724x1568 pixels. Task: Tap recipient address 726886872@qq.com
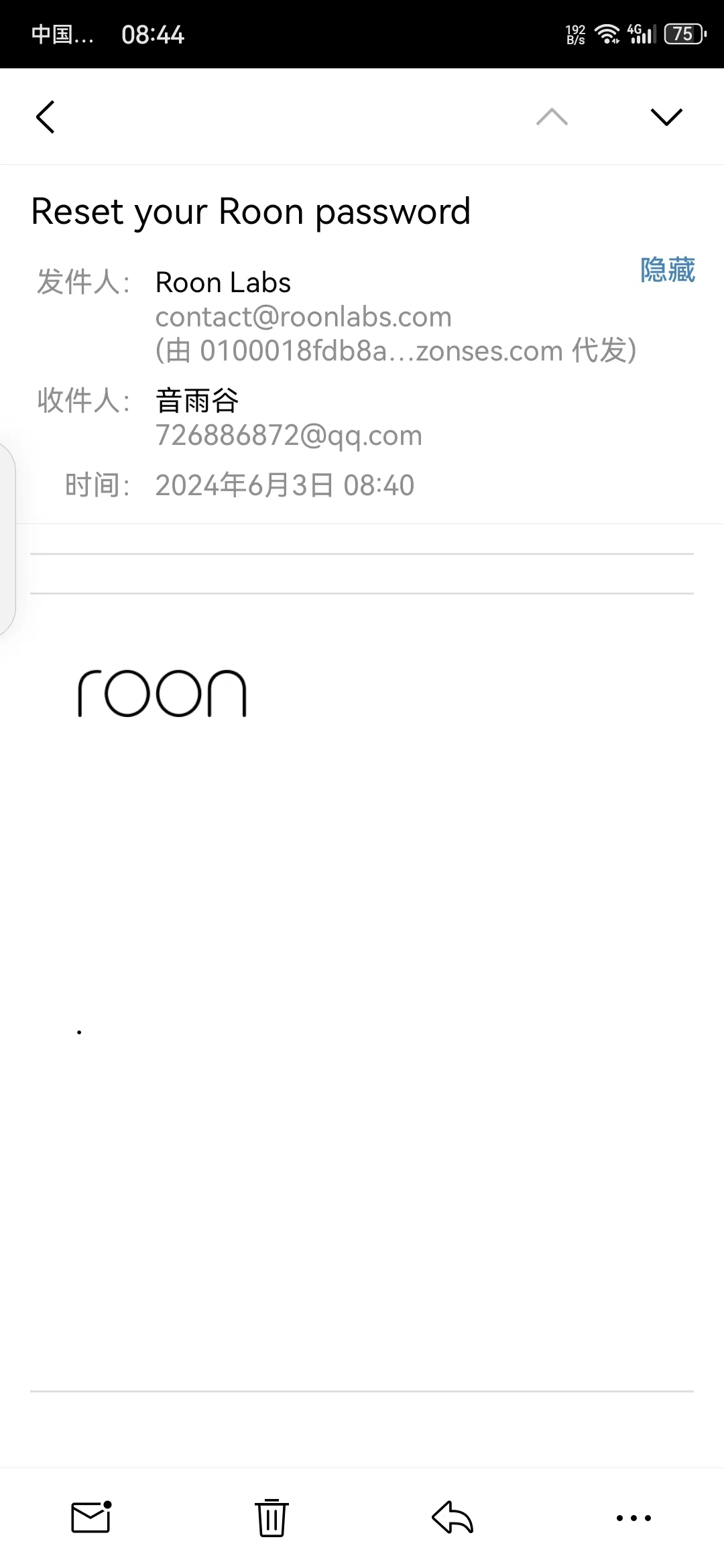coord(289,436)
